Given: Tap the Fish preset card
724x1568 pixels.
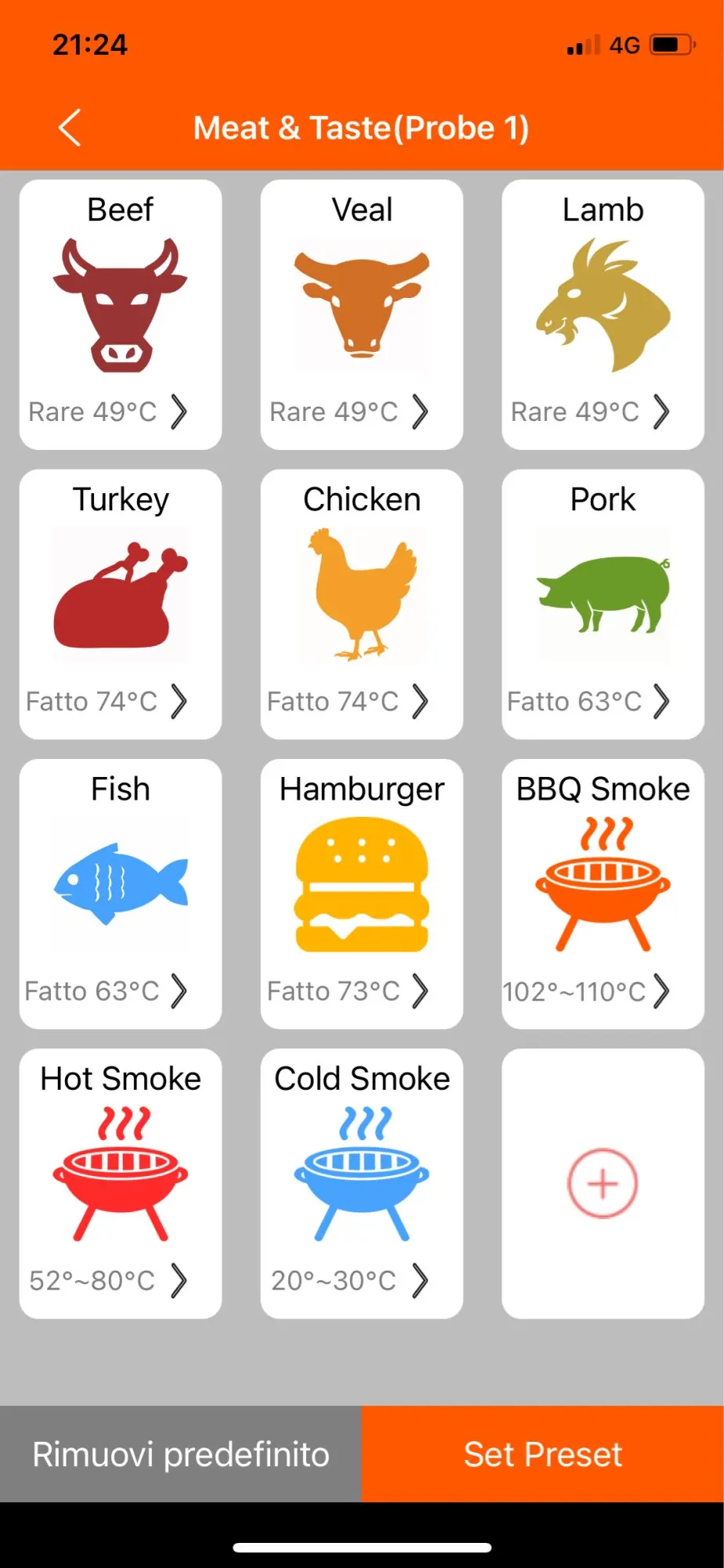Looking at the screenshot, I should click(121, 894).
